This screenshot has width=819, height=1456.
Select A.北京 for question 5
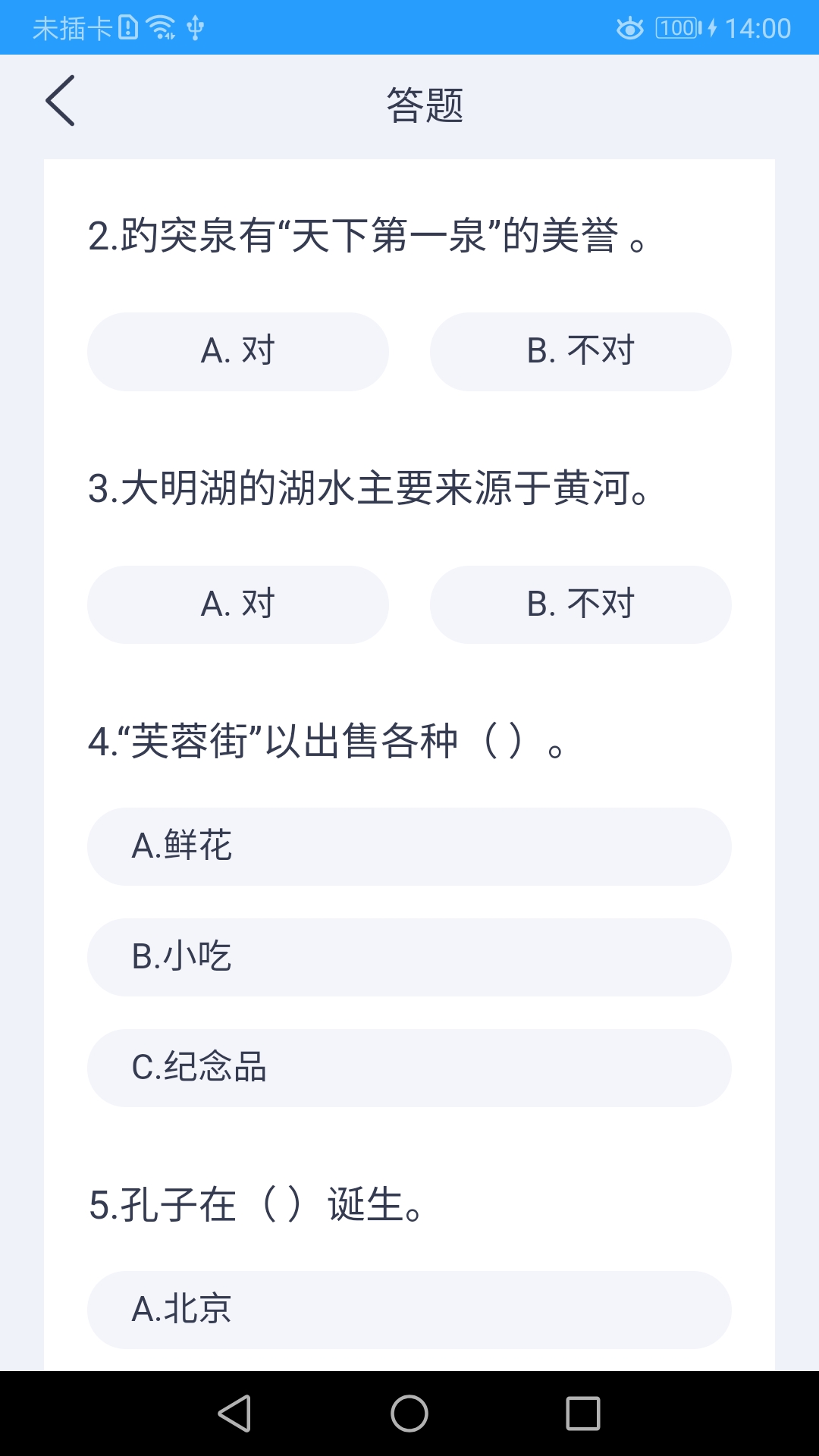point(409,1310)
